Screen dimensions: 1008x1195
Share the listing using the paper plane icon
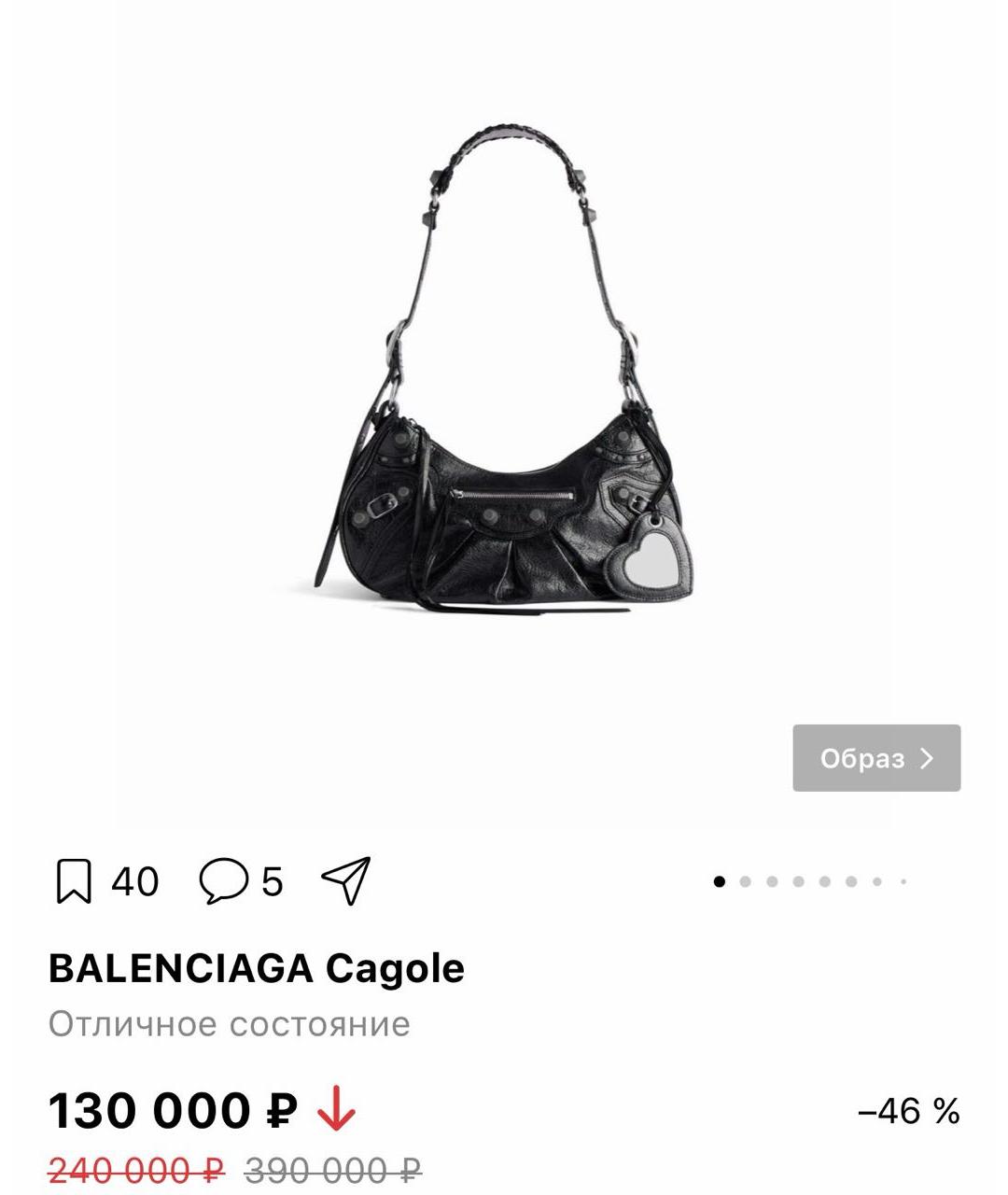(345, 878)
